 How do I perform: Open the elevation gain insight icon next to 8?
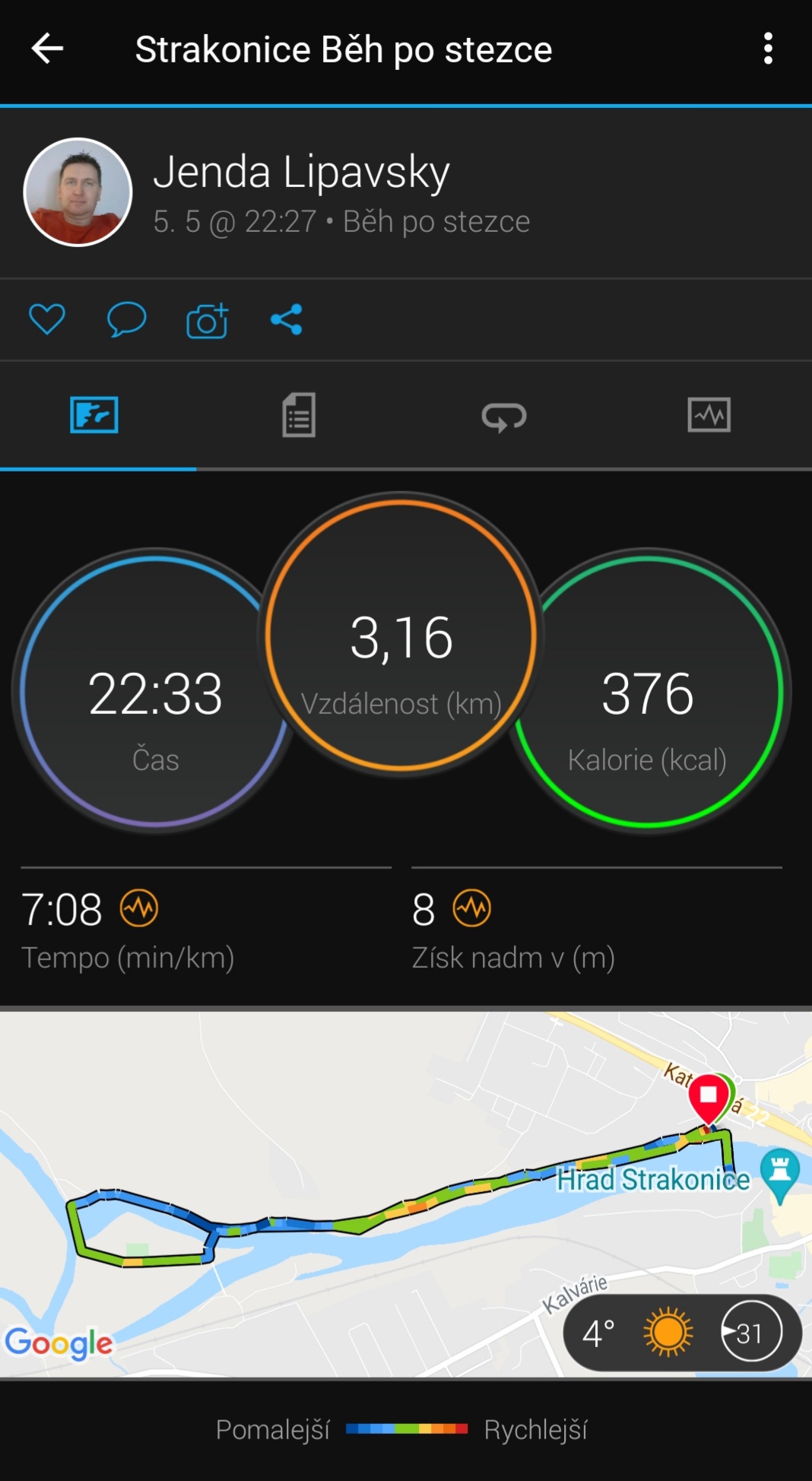[x=472, y=908]
